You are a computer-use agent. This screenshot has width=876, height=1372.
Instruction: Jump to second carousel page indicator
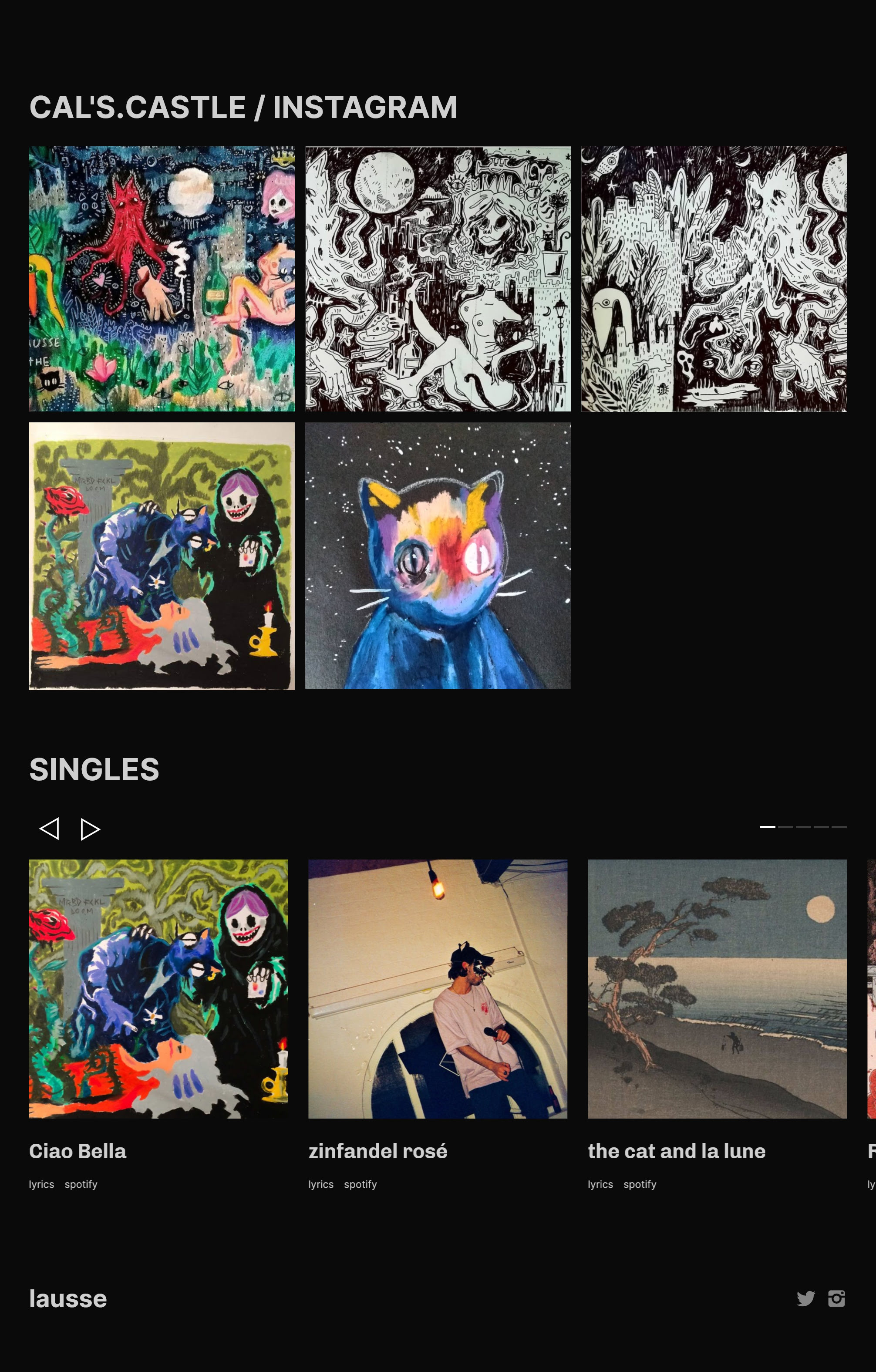(785, 827)
